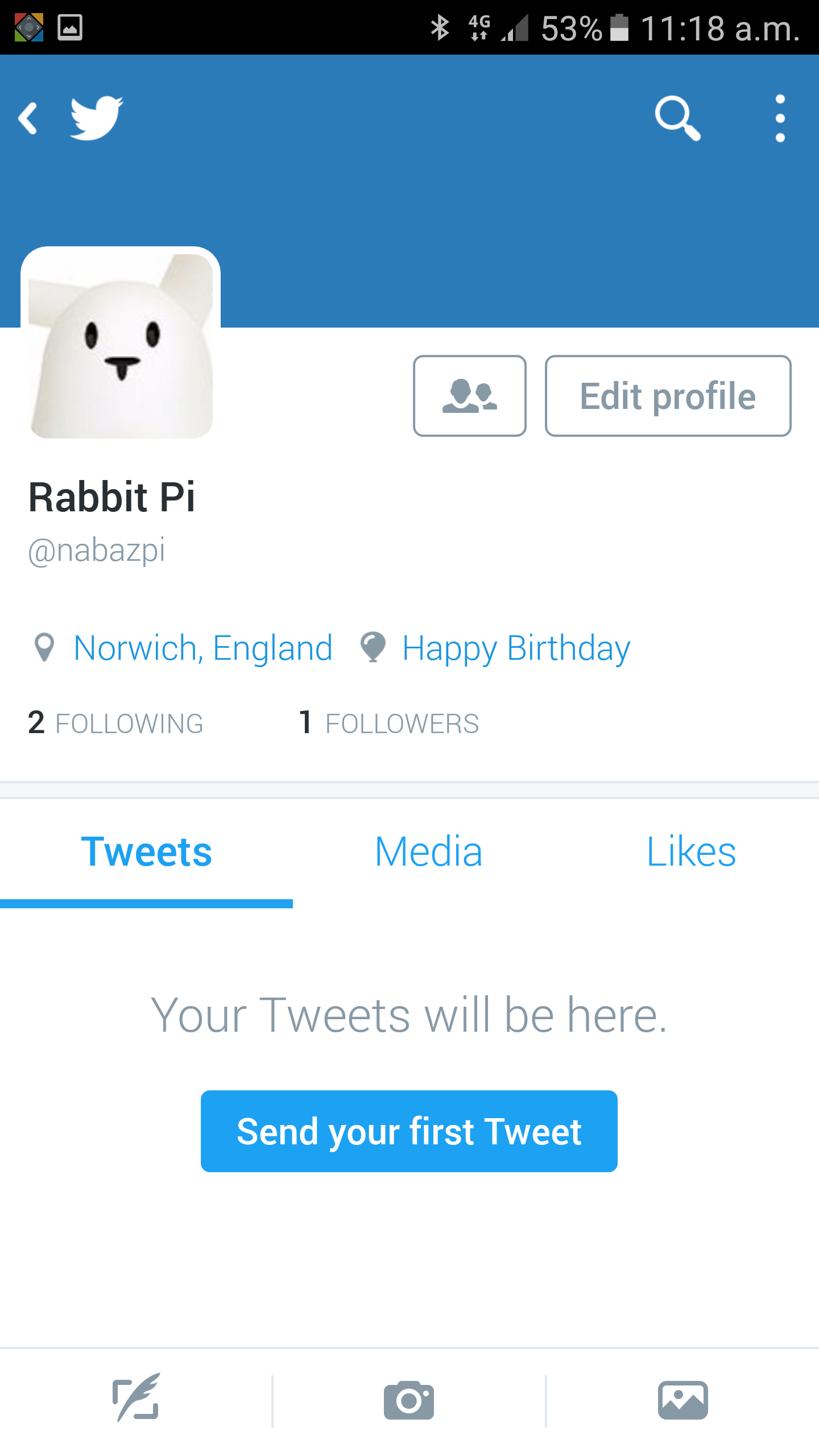Viewport: 819px width, 1456px height.
Task: Compose a new tweet with quill icon
Action: pyautogui.click(x=136, y=1399)
